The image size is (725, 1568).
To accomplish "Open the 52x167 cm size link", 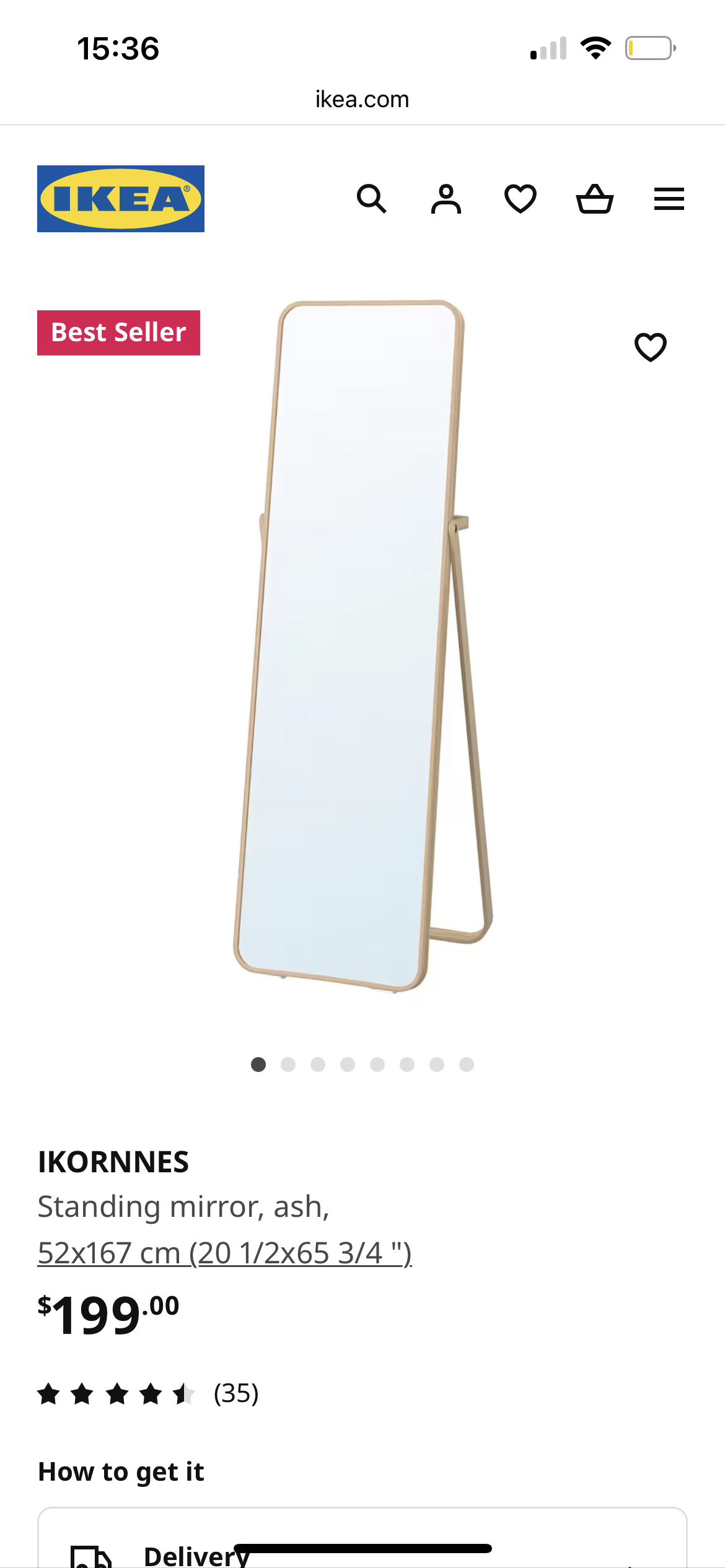I will pyautogui.click(x=224, y=1253).
